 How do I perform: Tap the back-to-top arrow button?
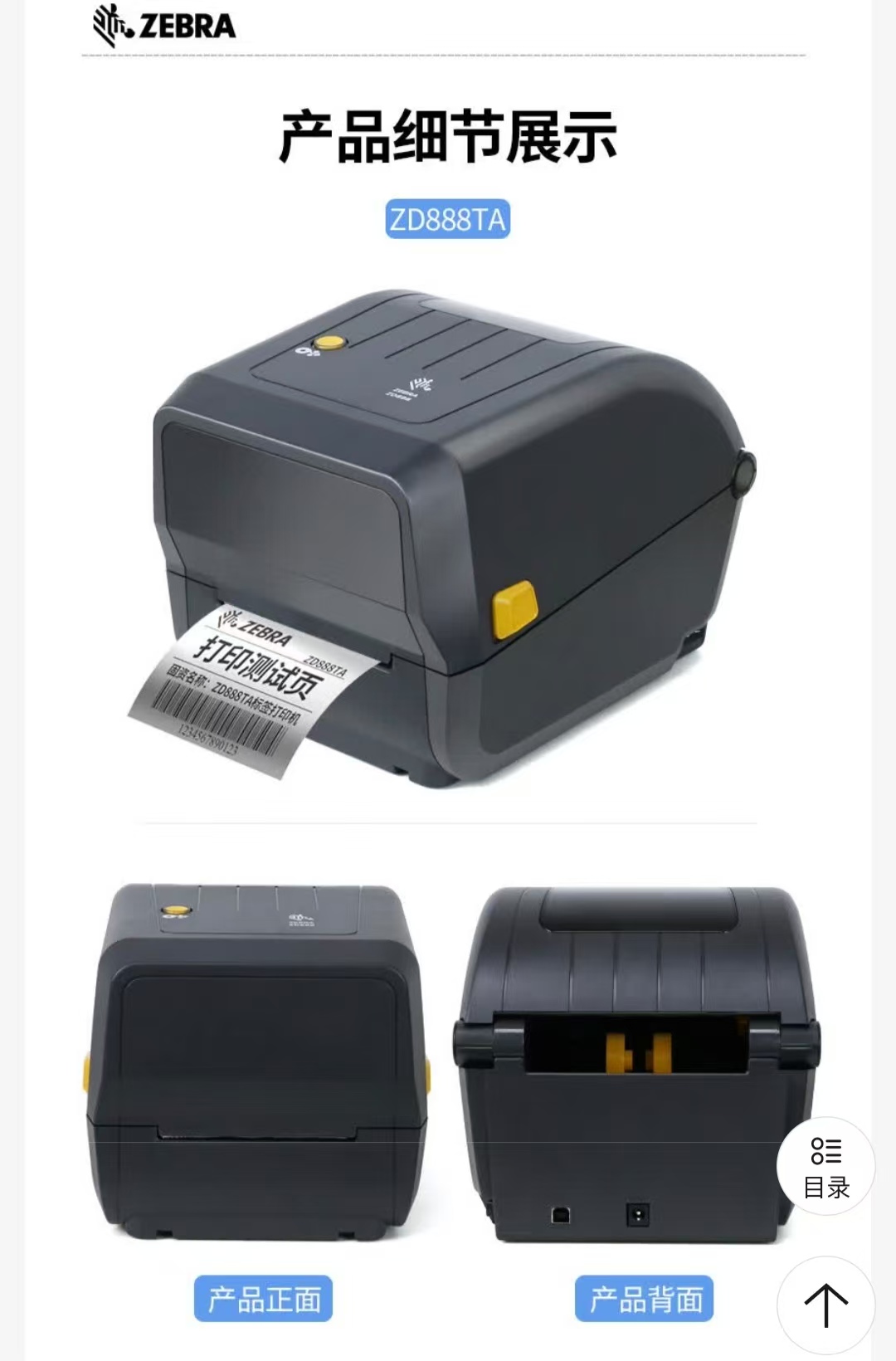pyautogui.click(x=825, y=1305)
